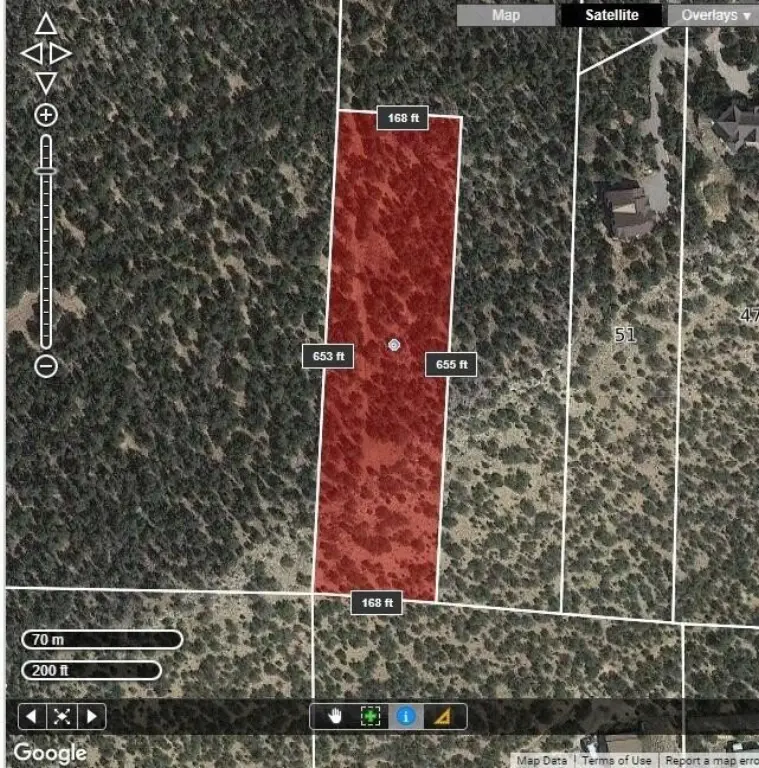Open the Report a map error link

[x=711, y=761]
